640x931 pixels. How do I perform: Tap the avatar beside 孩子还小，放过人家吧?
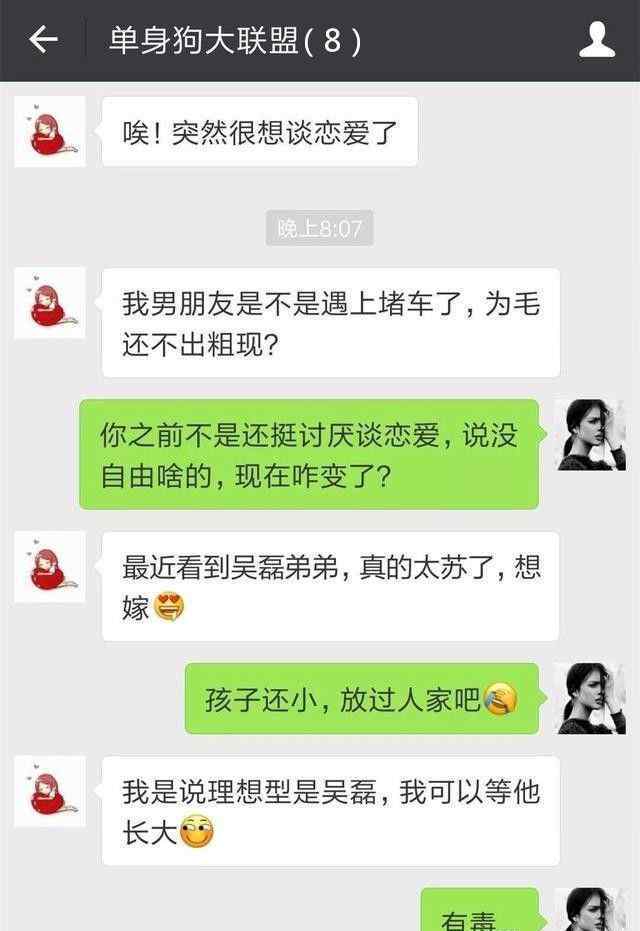tap(590, 698)
